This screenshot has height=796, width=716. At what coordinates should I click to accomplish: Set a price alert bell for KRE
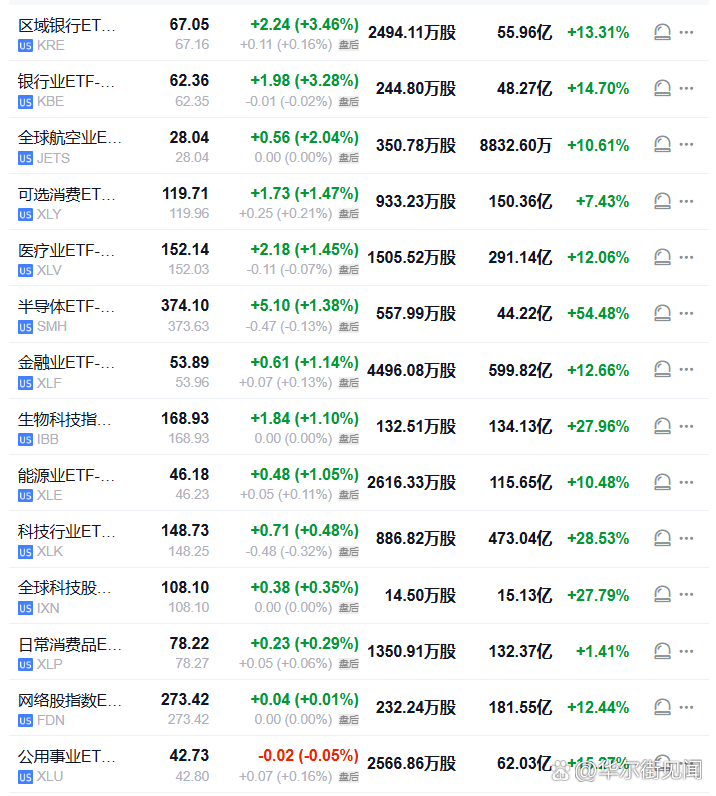coord(662,33)
